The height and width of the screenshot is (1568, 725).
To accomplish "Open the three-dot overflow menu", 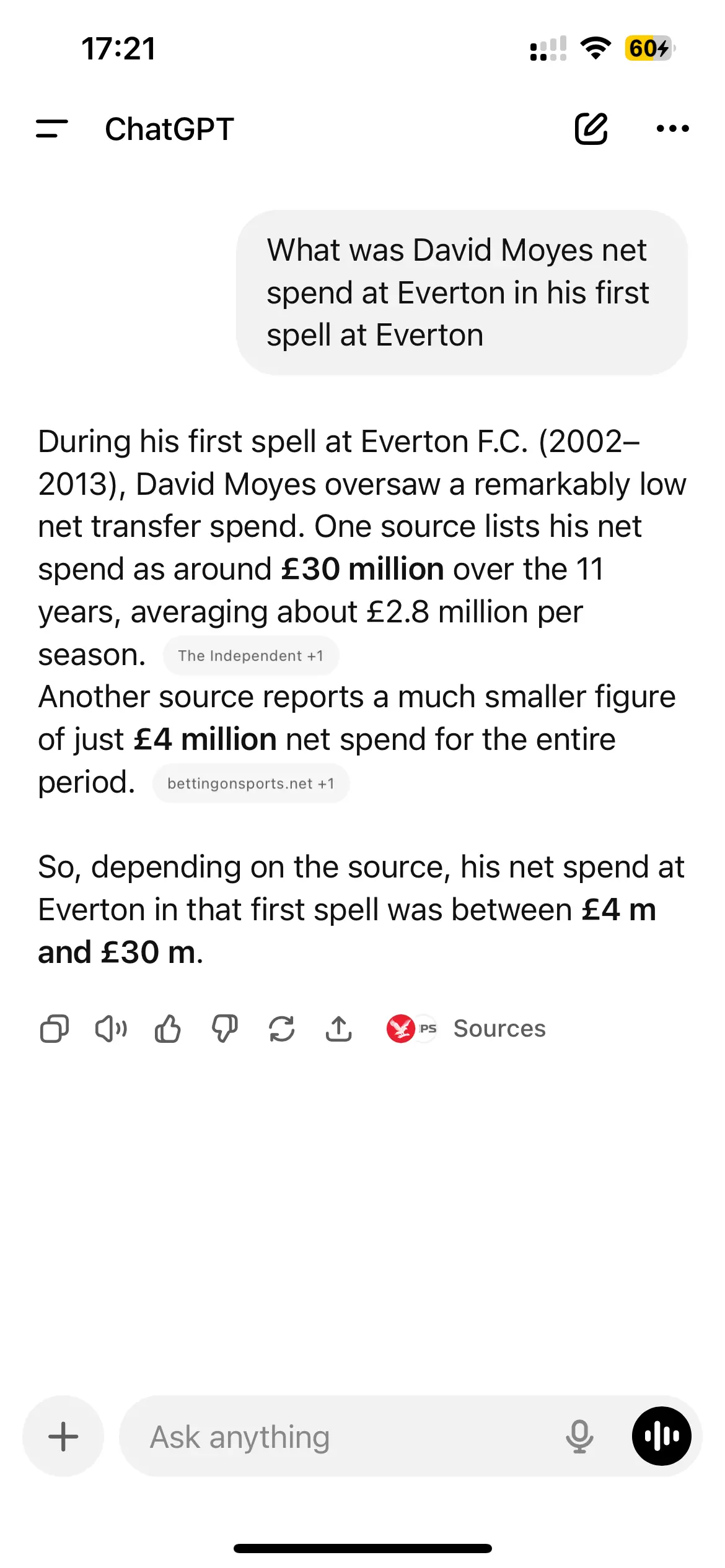I will click(x=672, y=129).
